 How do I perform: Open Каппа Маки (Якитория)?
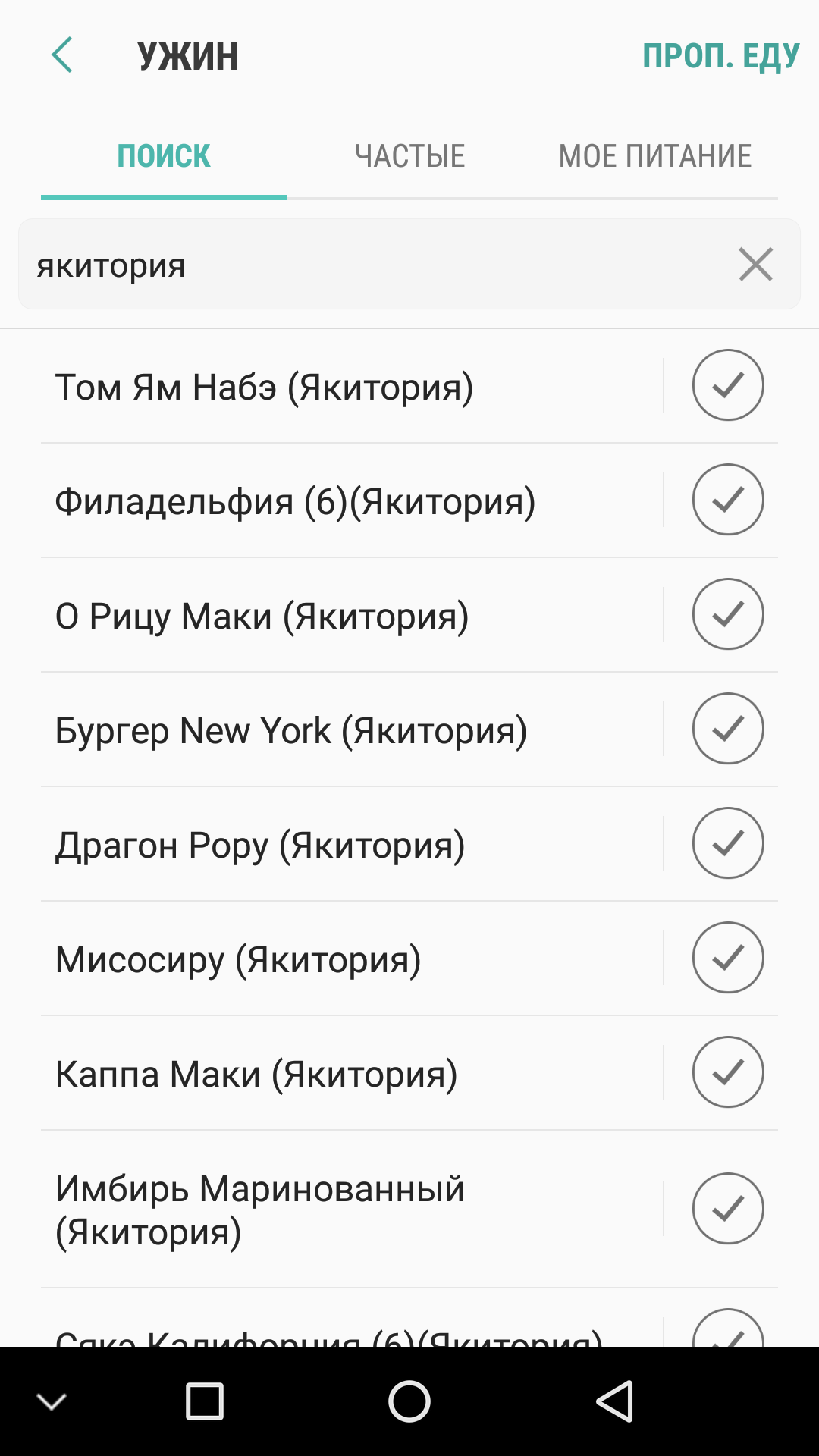click(352, 1074)
